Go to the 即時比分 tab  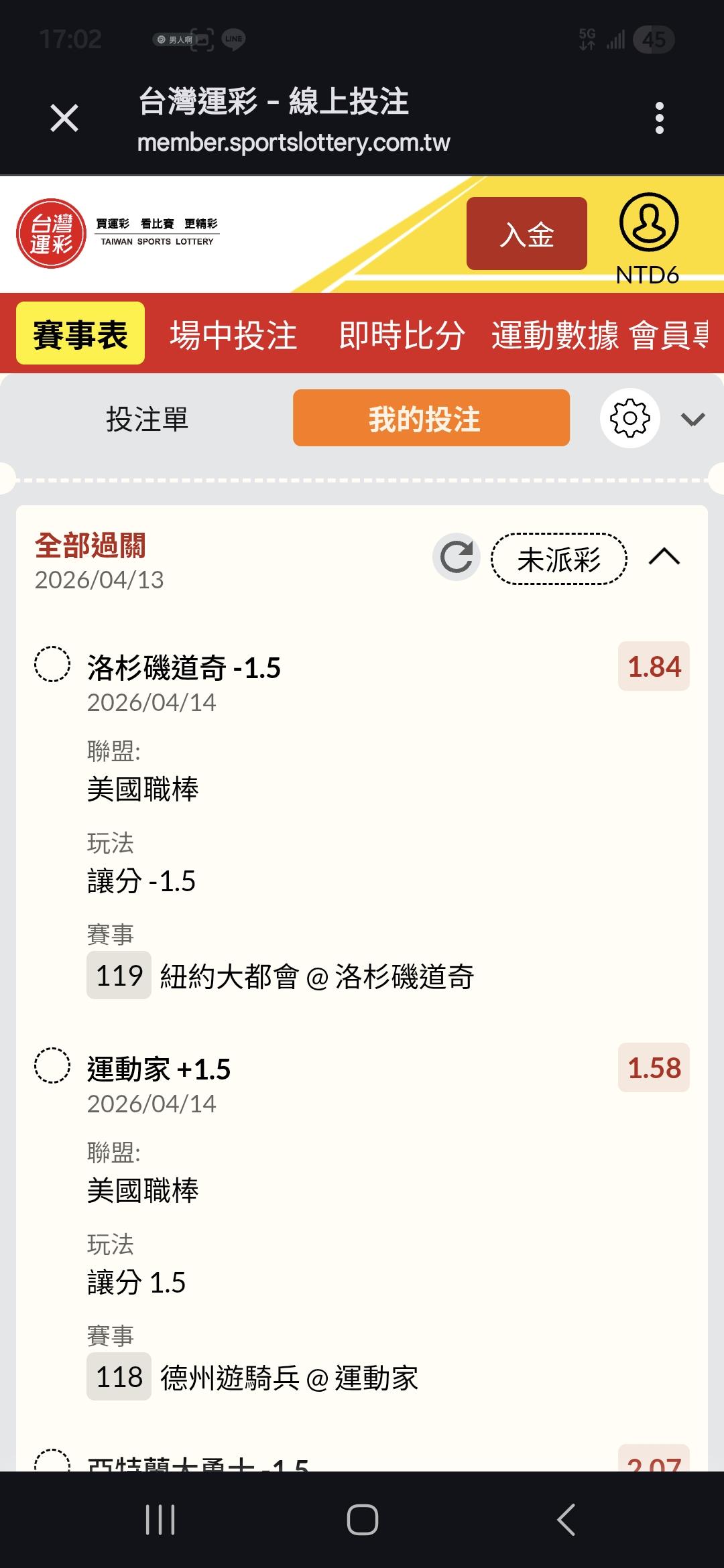[x=402, y=335]
